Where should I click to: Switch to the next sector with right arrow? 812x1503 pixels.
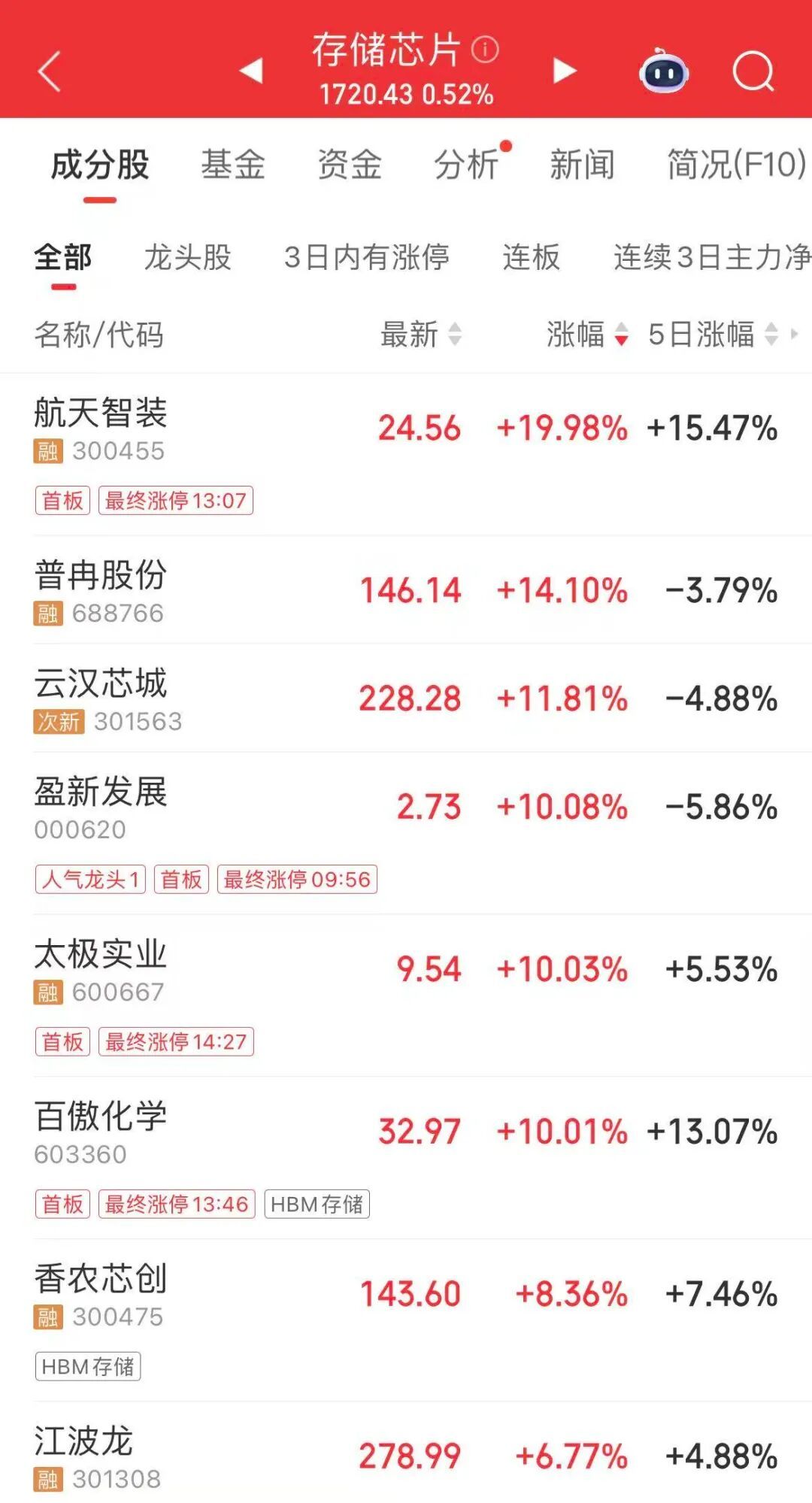[x=564, y=71]
